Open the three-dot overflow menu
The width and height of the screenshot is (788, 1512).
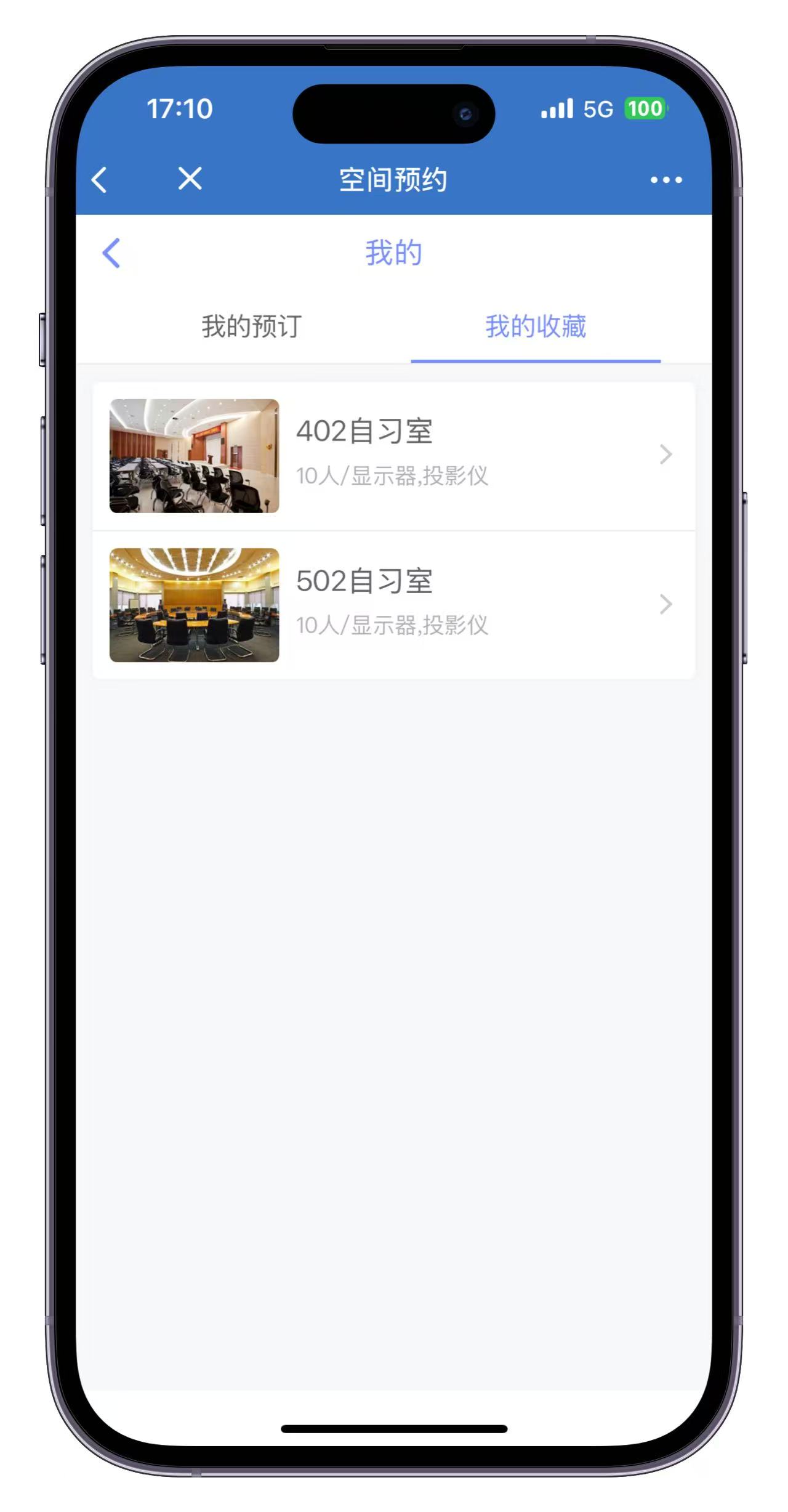[666, 180]
